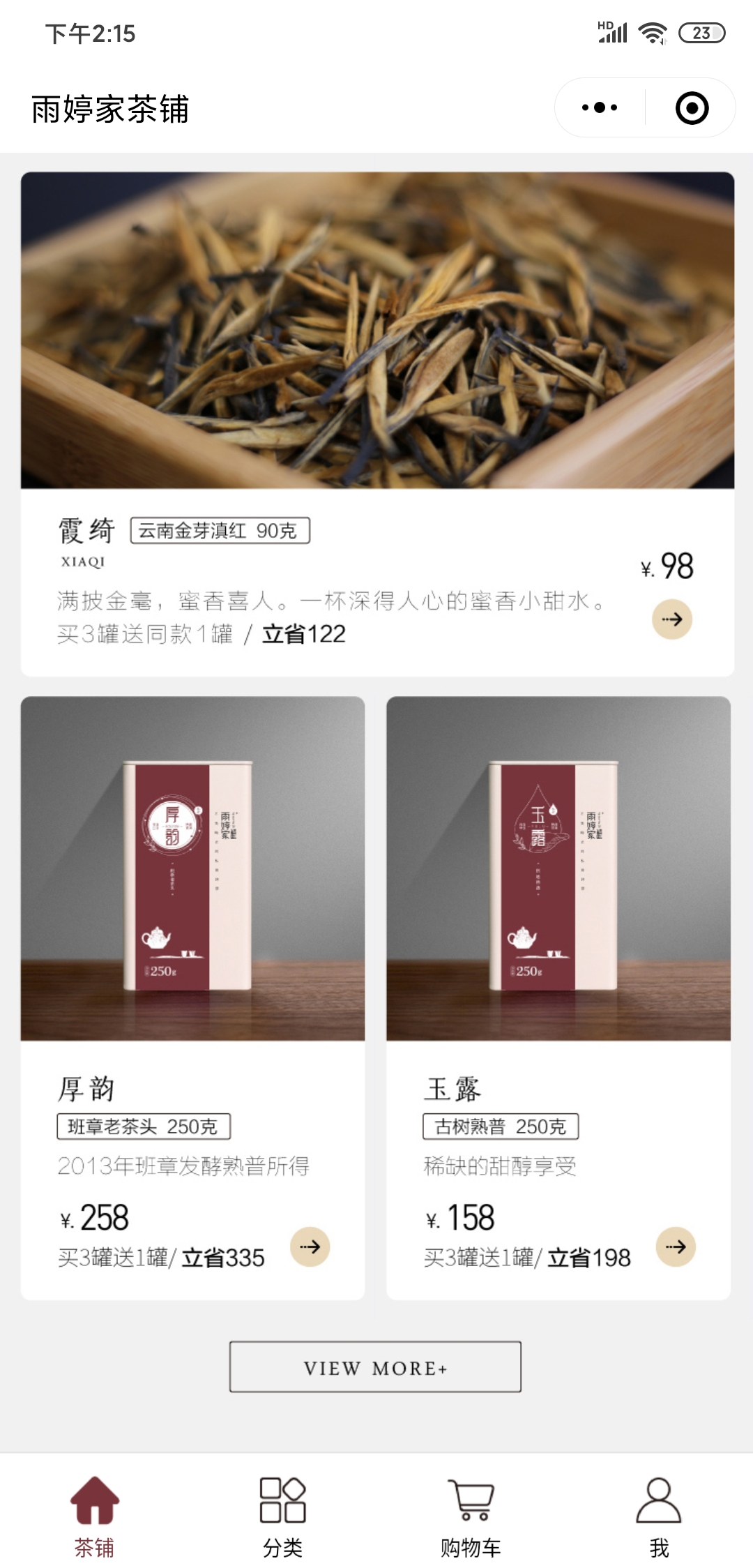Tap the arrow button on 霞绮 card

[671, 619]
